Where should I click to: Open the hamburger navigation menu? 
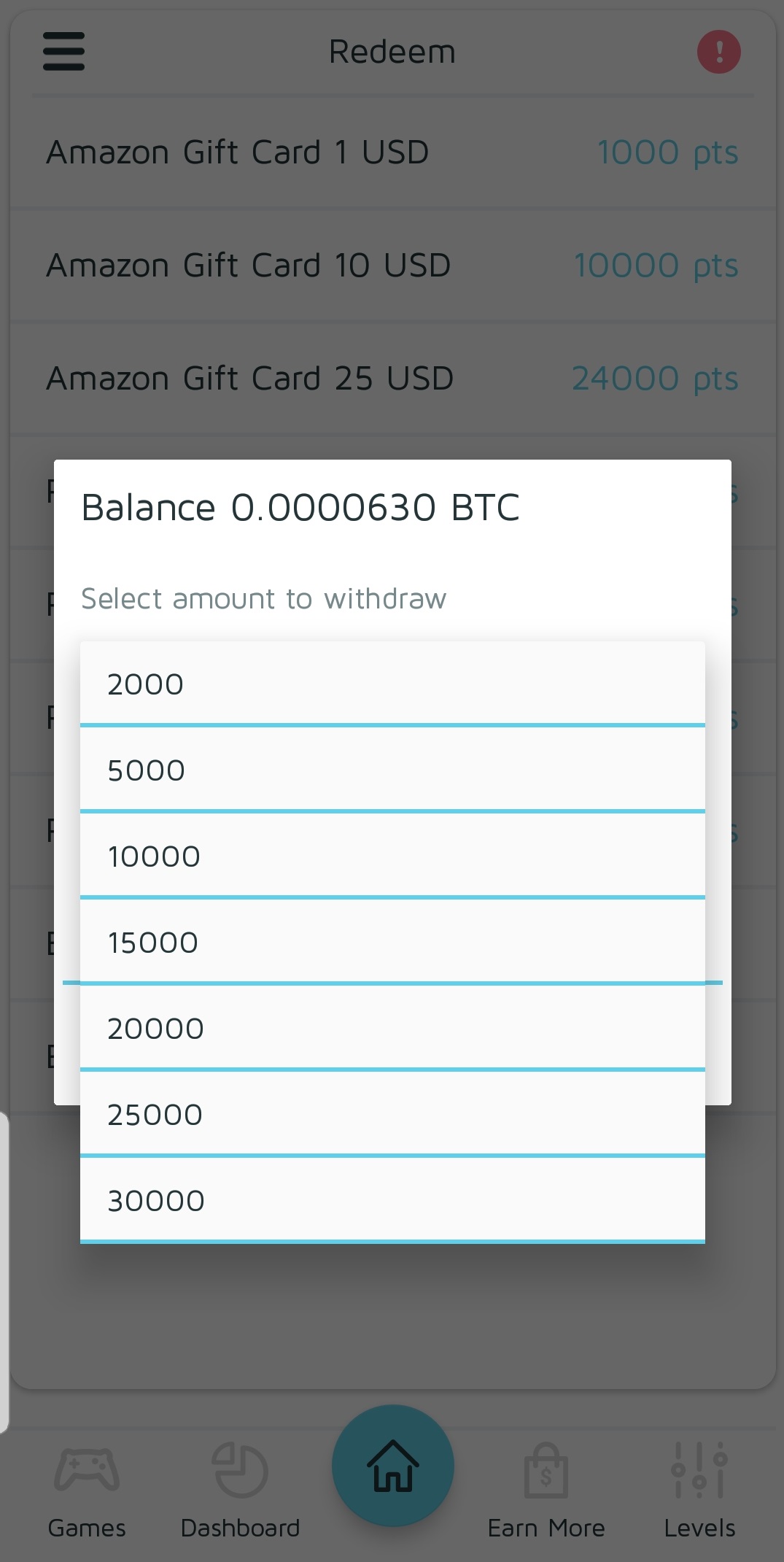point(63,51)
